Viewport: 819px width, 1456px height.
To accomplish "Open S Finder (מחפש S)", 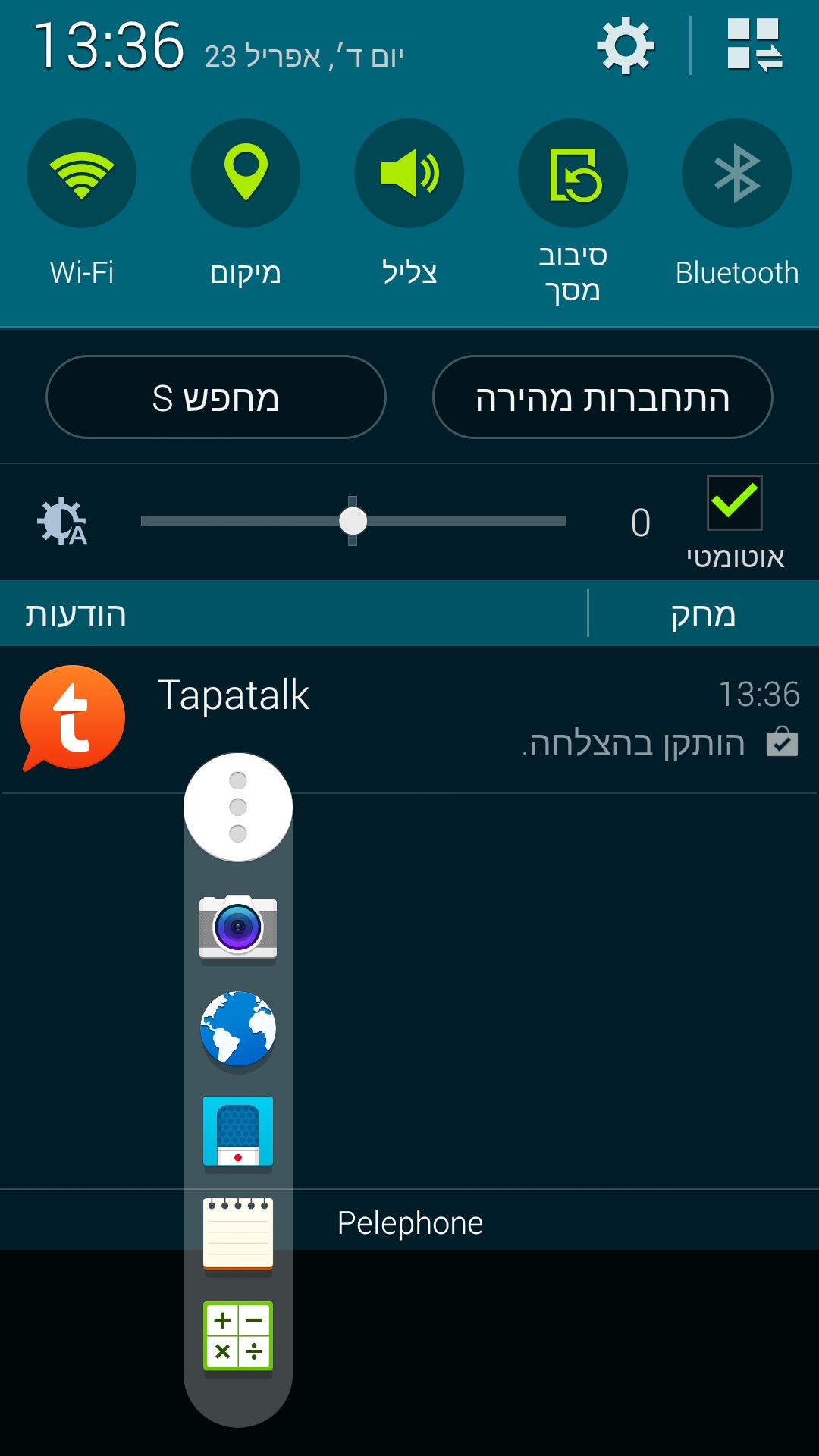I will pos(216,397).
